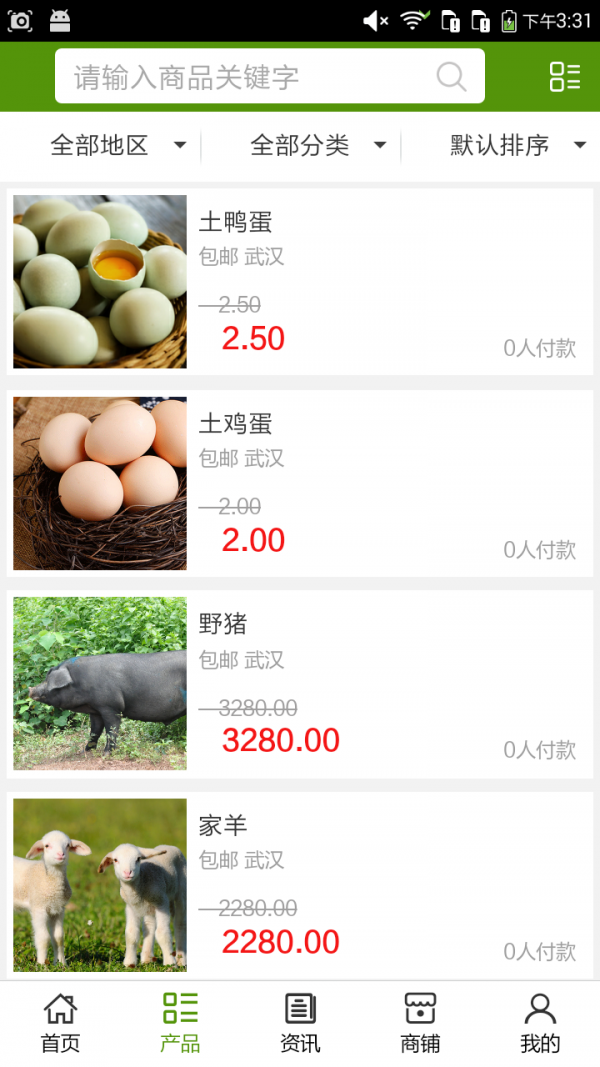Screen dimensions: 600x1067
Task: Open the 商铺 shops tab
Action: click(420, 1023)
